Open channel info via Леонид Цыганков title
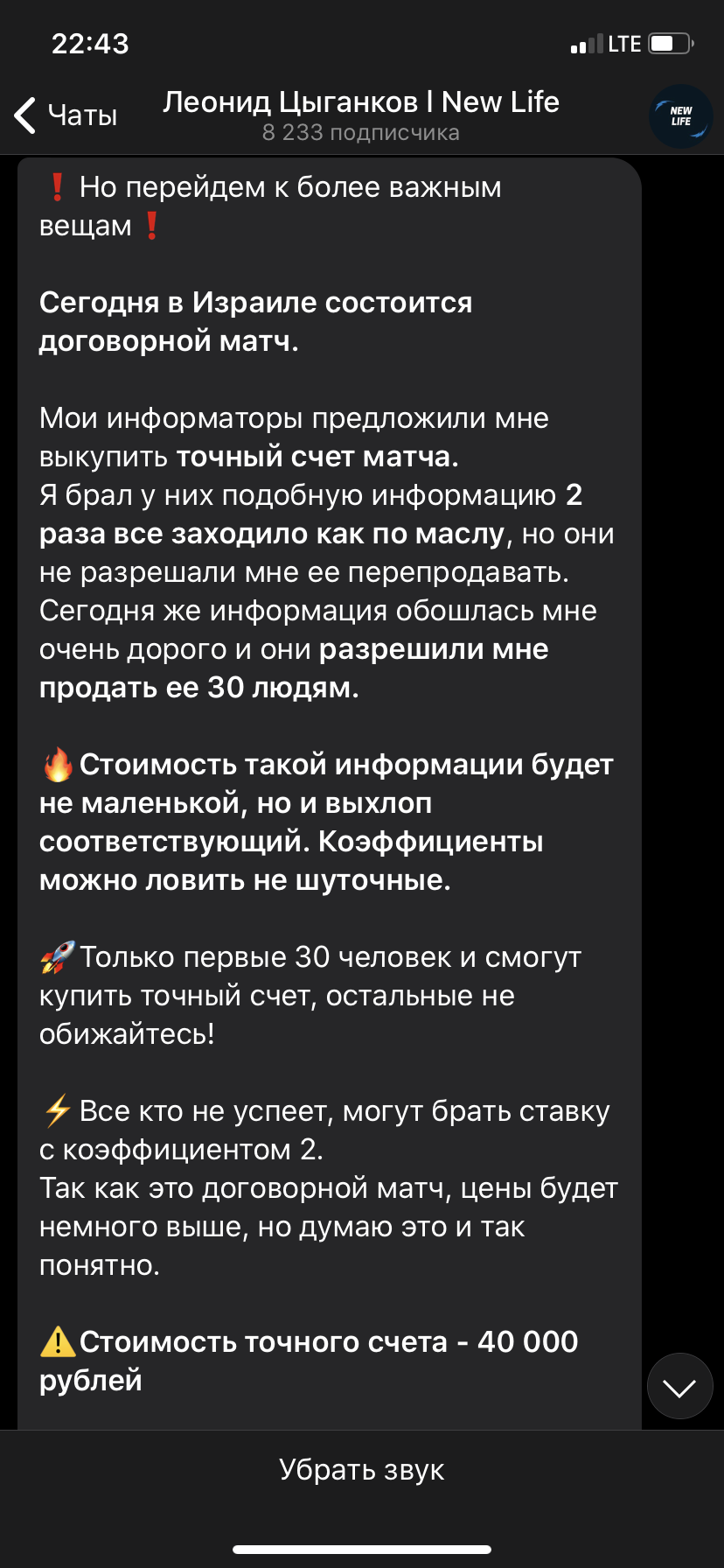 click(360, 115)
